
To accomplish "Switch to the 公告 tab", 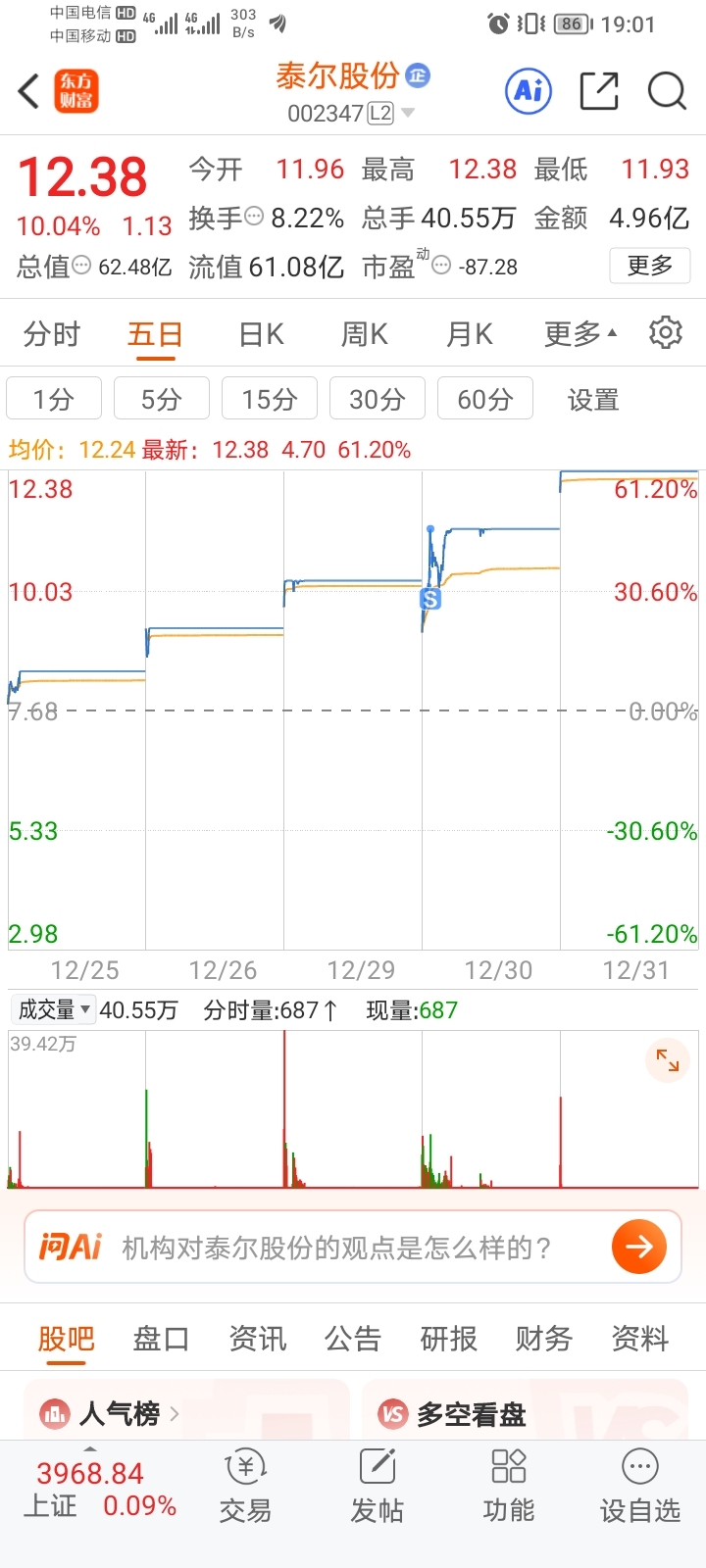I will pyautogui.click(x=353, y=1339).
